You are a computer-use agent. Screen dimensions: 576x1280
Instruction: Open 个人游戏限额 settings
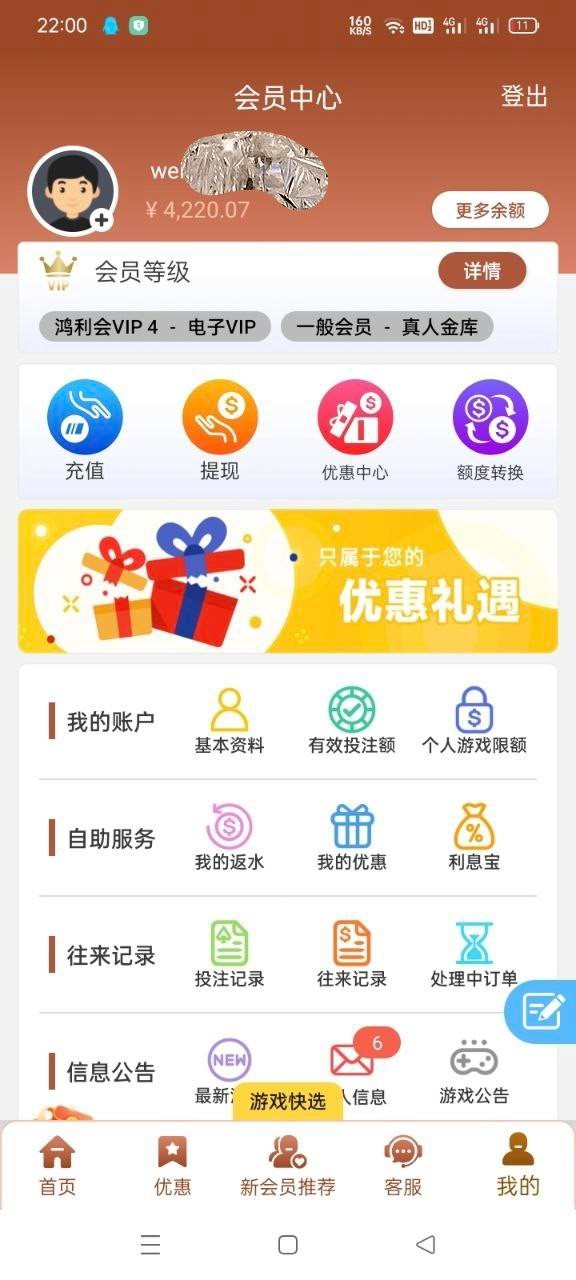pos(474,721)
